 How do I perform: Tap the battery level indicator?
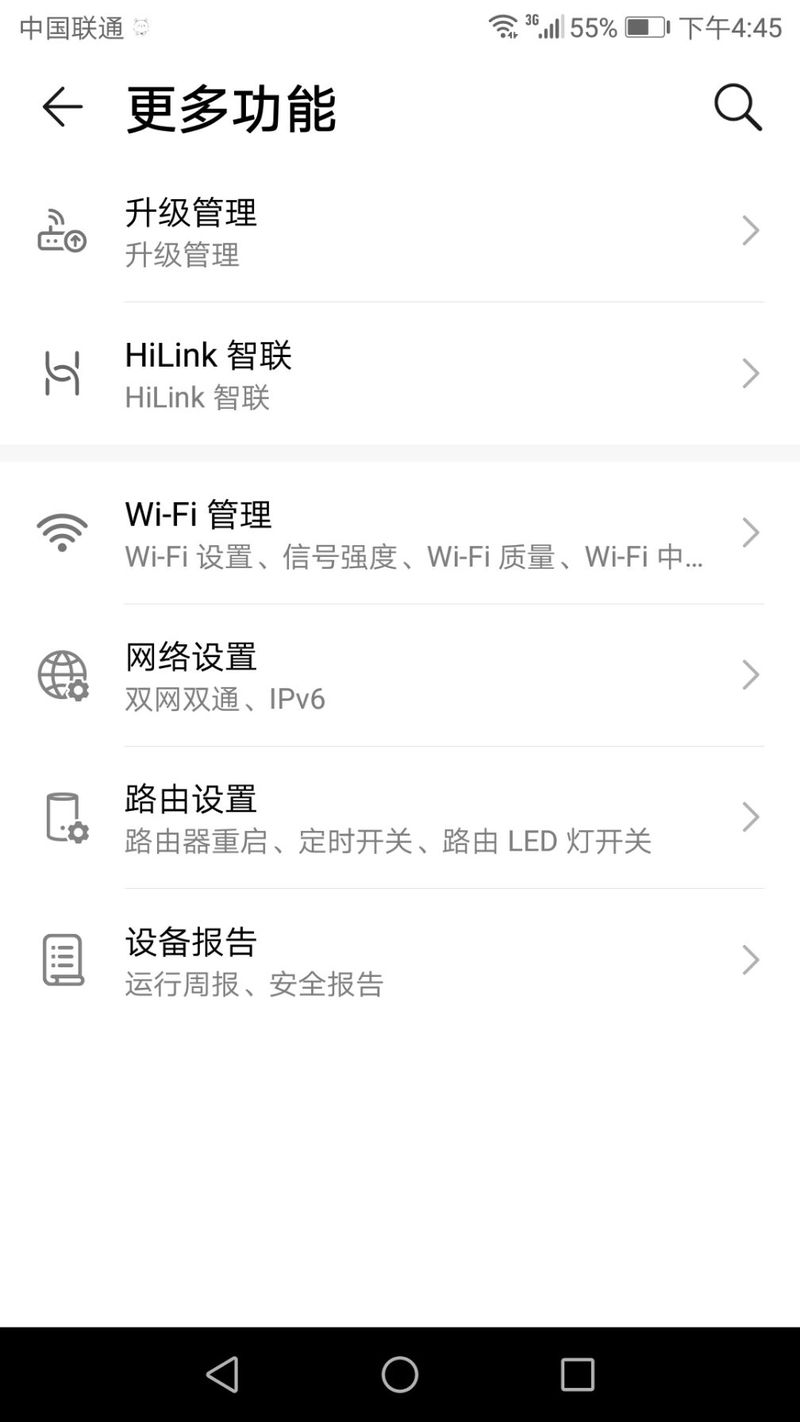(x=646, y=27)
